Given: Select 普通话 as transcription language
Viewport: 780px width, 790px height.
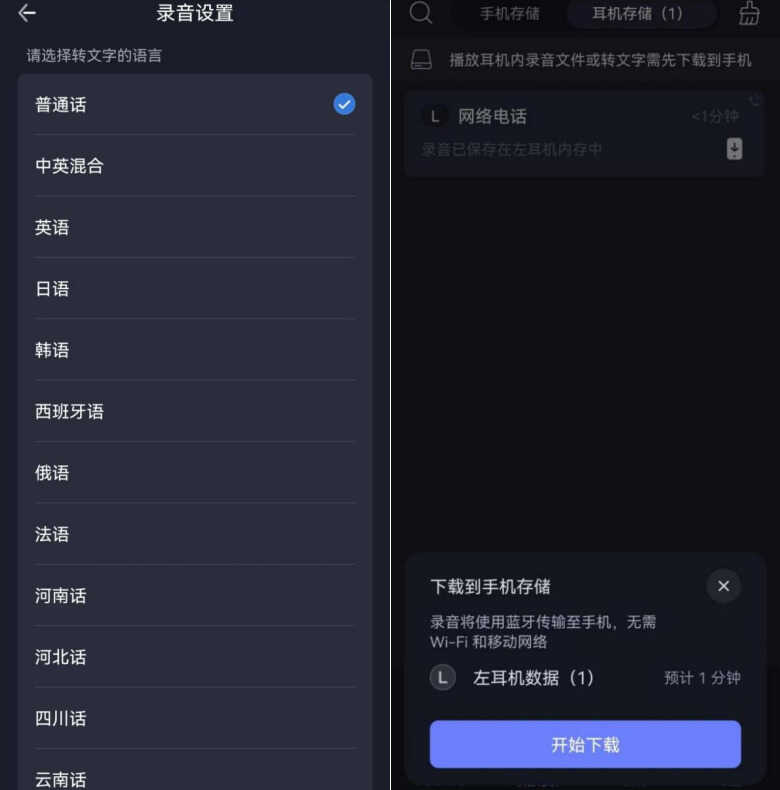Looking at the screenshot, I should coord(195,104).
